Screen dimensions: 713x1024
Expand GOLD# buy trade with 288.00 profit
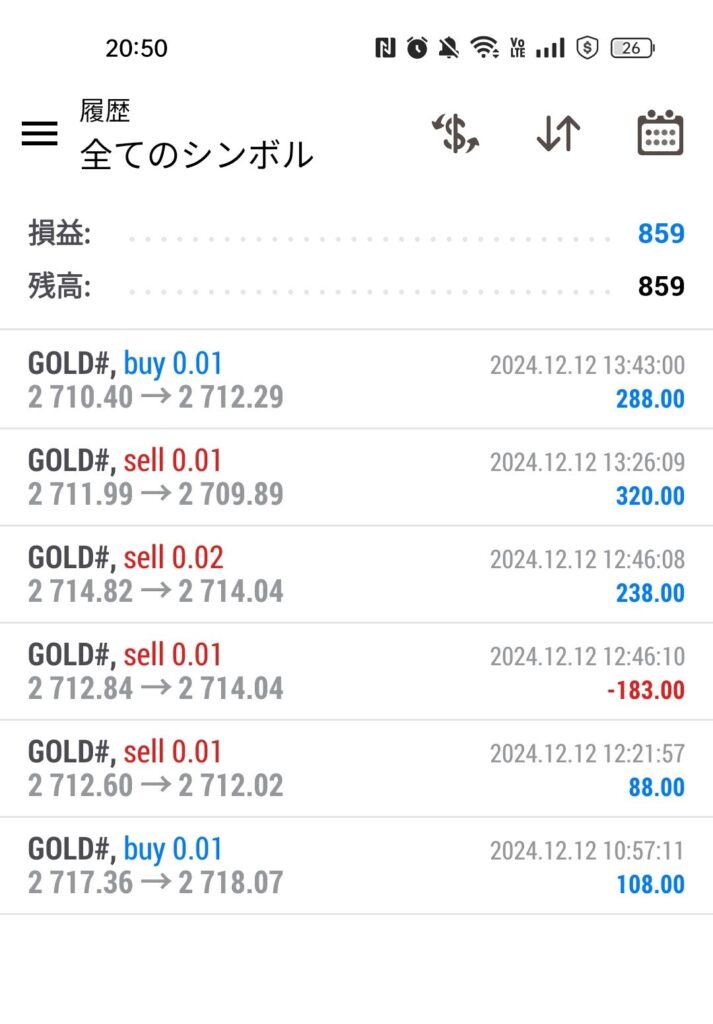(x=356, y=380)
